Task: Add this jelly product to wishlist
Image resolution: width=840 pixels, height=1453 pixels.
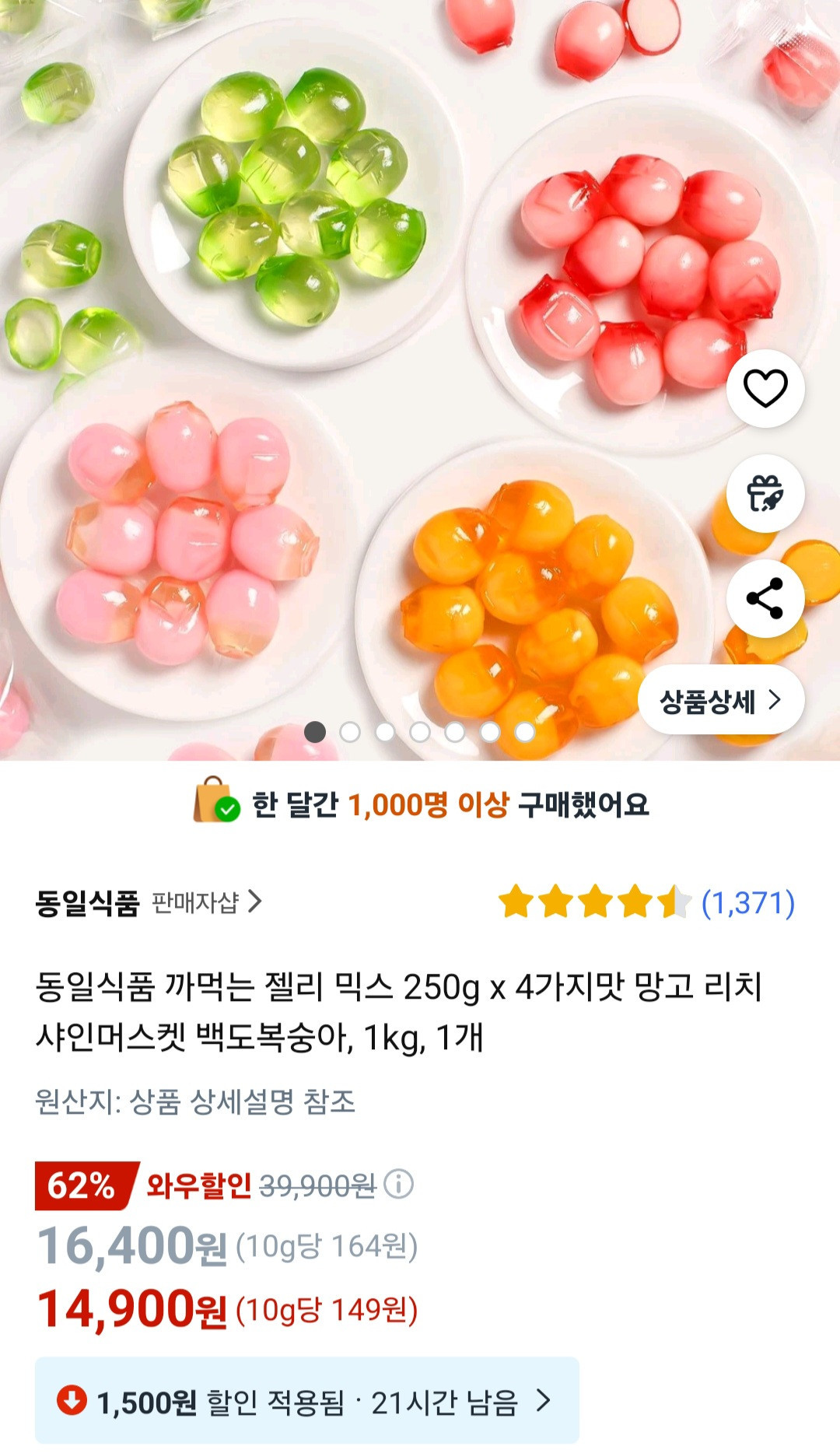Action: click(x=765, y=388)
